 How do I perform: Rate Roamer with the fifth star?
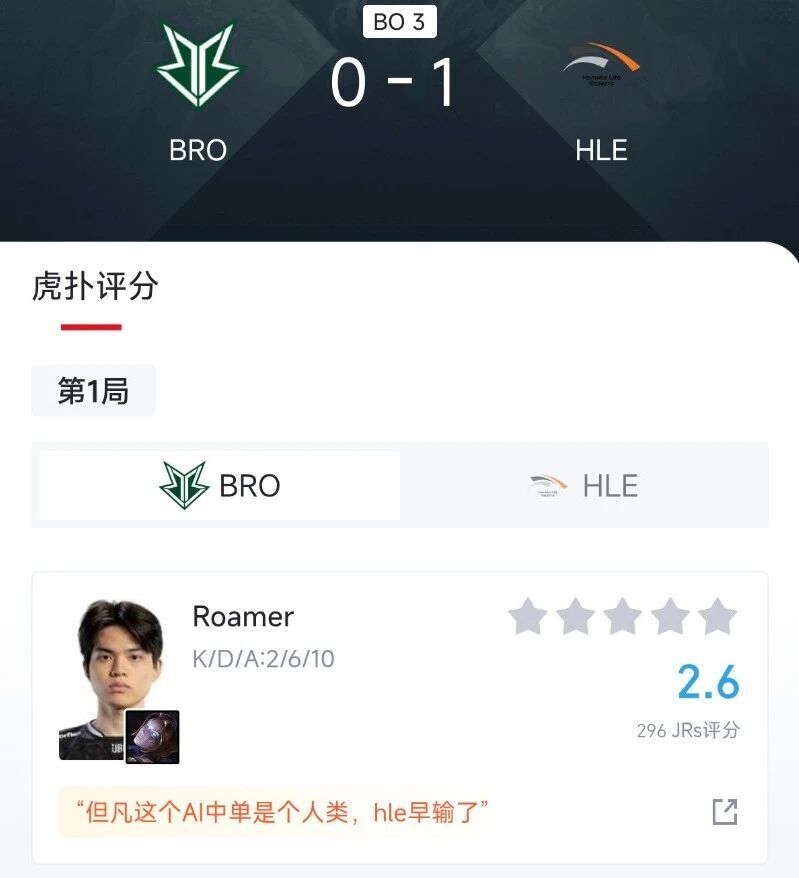717,617
